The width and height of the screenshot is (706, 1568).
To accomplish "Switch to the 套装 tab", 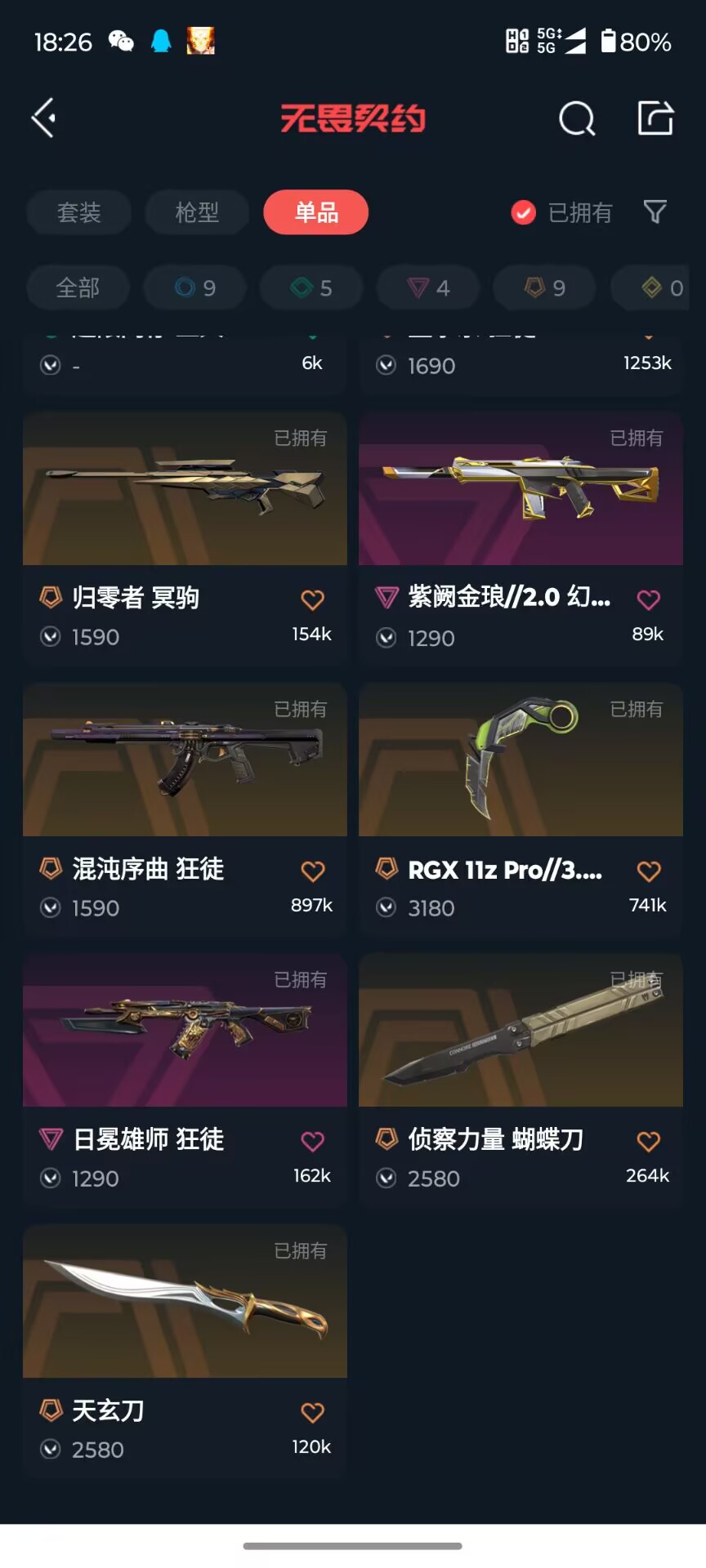I will pos(79,212).
